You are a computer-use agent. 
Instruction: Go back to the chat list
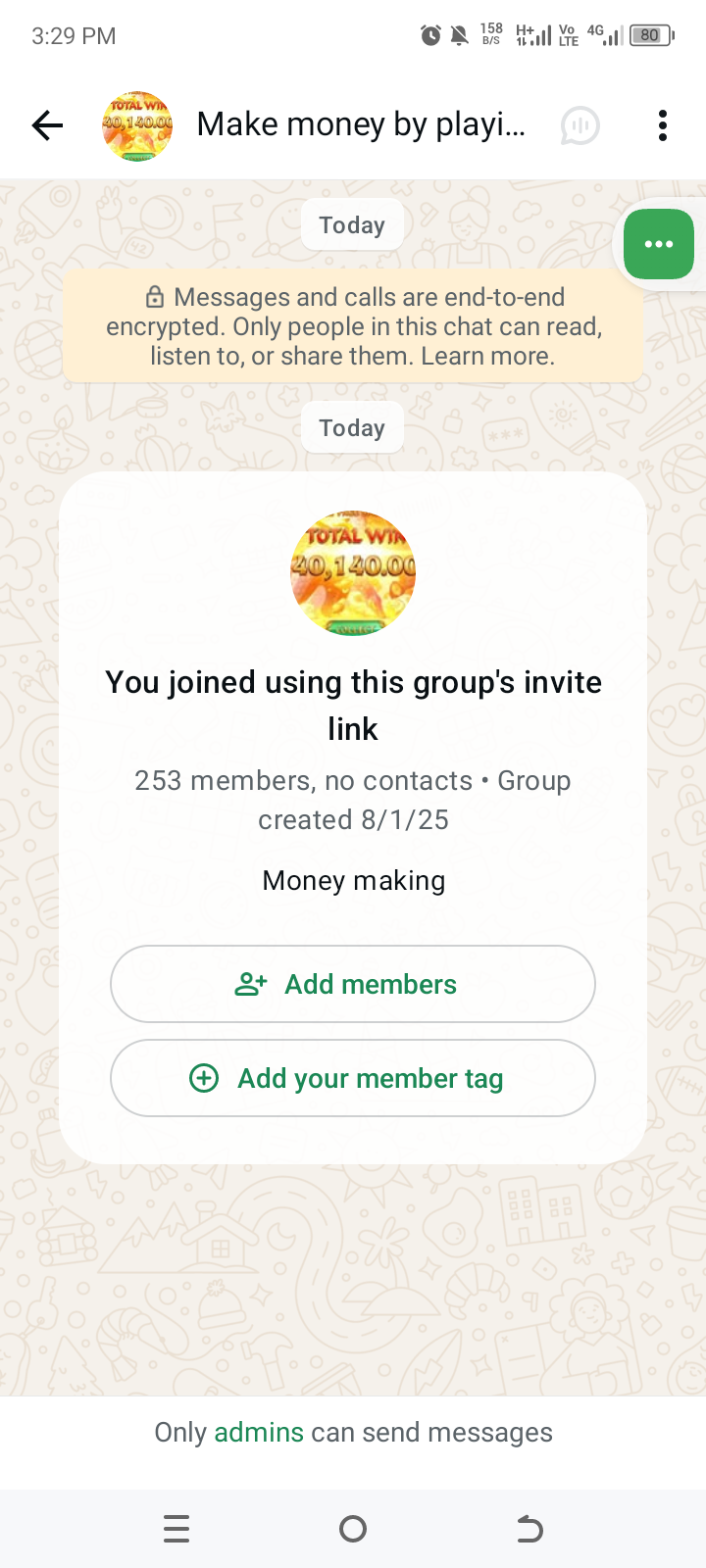point(47,125)
